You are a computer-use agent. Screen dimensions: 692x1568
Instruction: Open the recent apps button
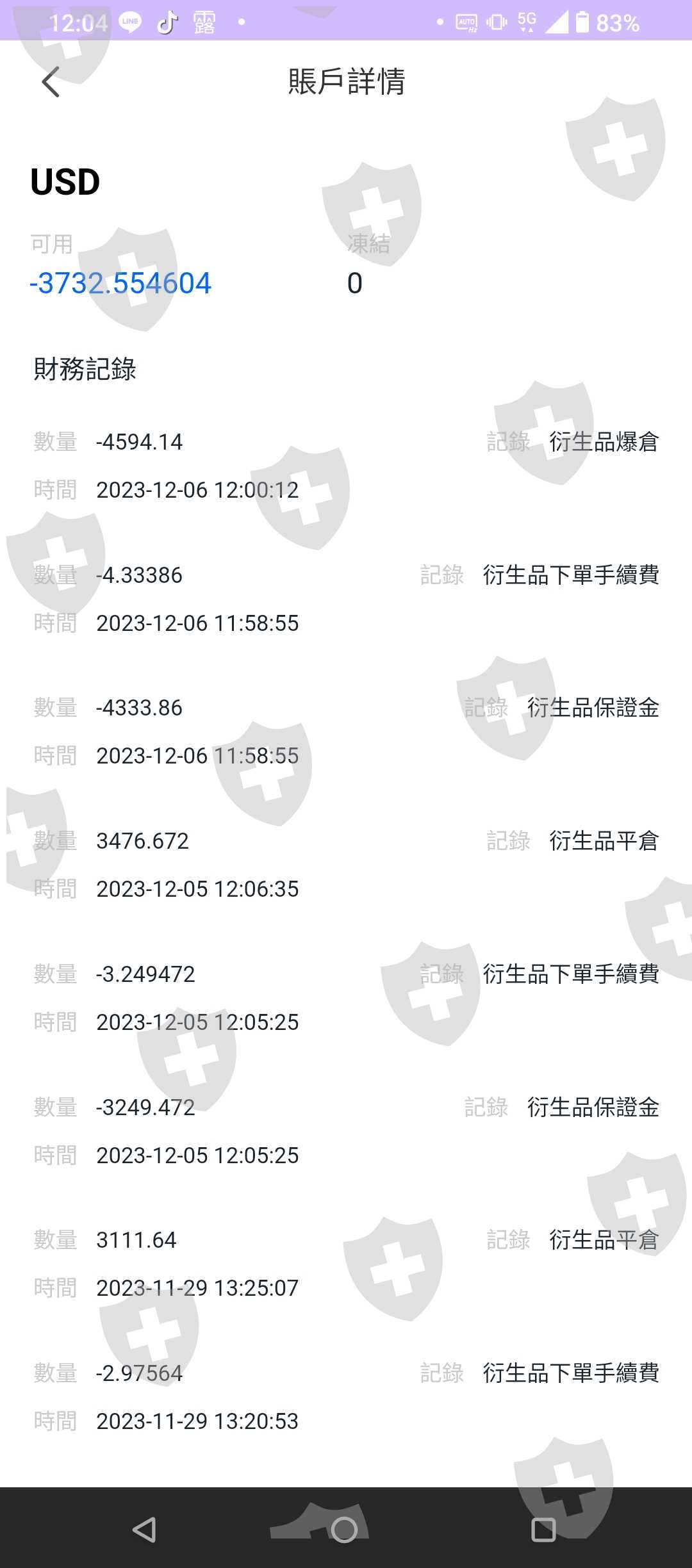point(543,1530)
